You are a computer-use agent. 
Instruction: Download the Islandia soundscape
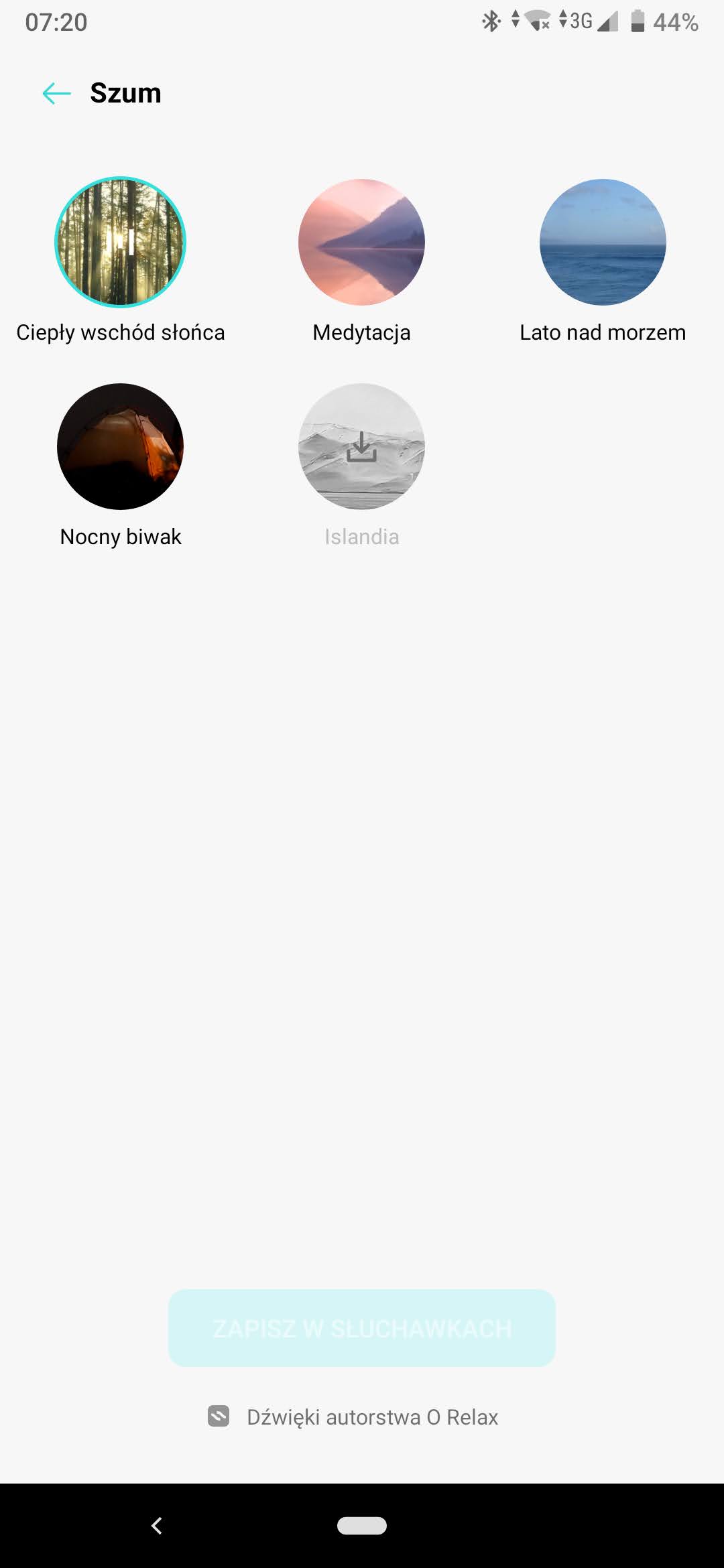tap(361, 446)
